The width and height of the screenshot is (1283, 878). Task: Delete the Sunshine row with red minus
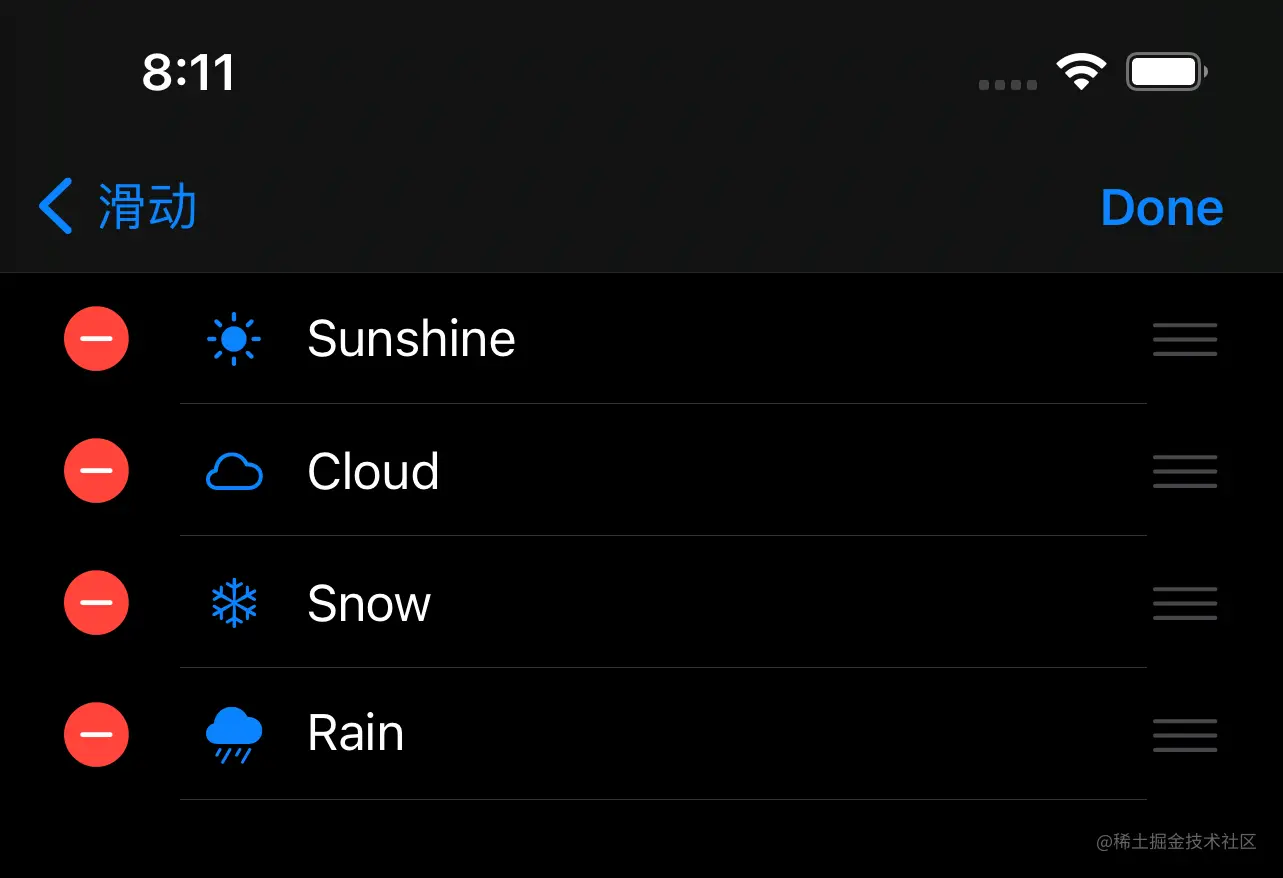(96, 339)
